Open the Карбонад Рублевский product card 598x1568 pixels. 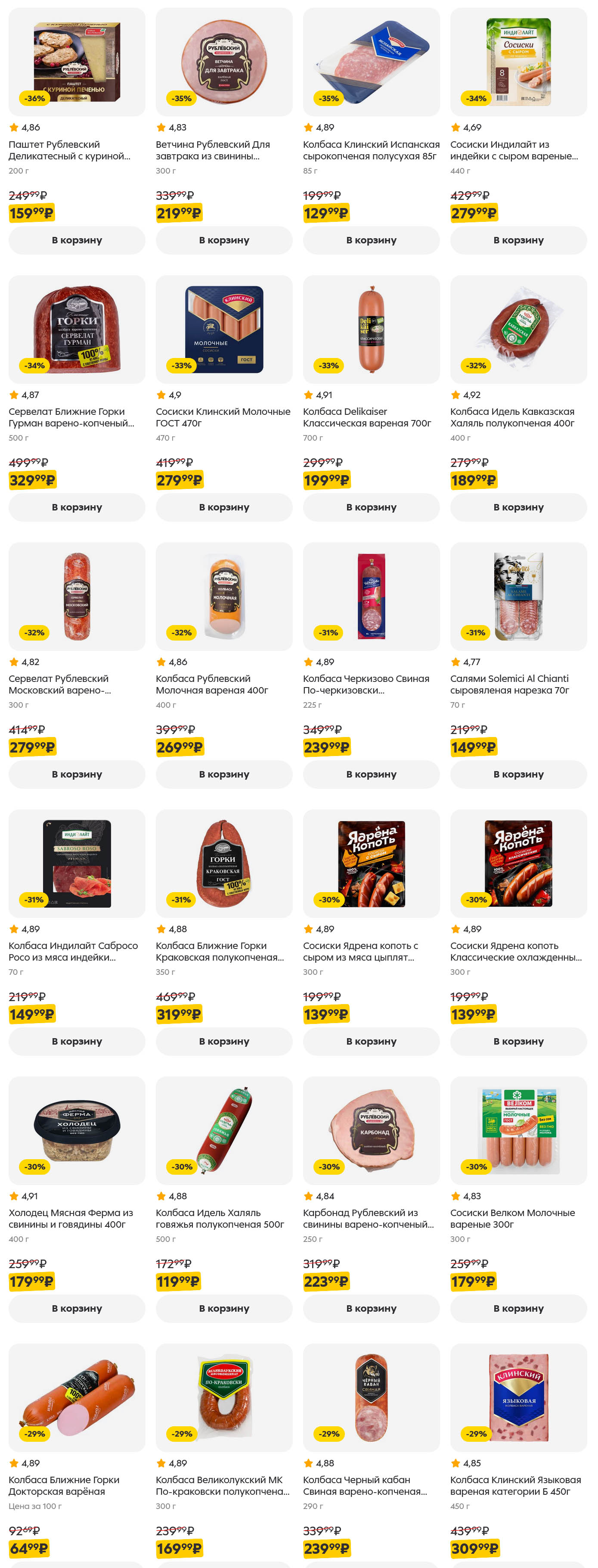[371, 1130]
